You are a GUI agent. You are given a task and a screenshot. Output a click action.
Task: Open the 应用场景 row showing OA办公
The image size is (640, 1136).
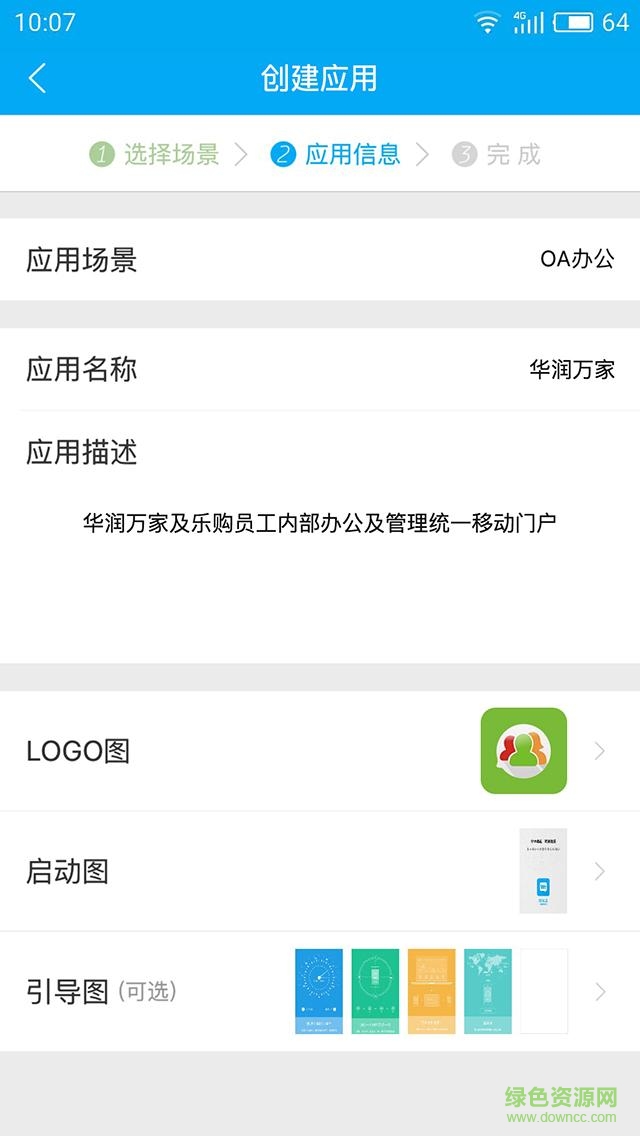click(320, 260)
